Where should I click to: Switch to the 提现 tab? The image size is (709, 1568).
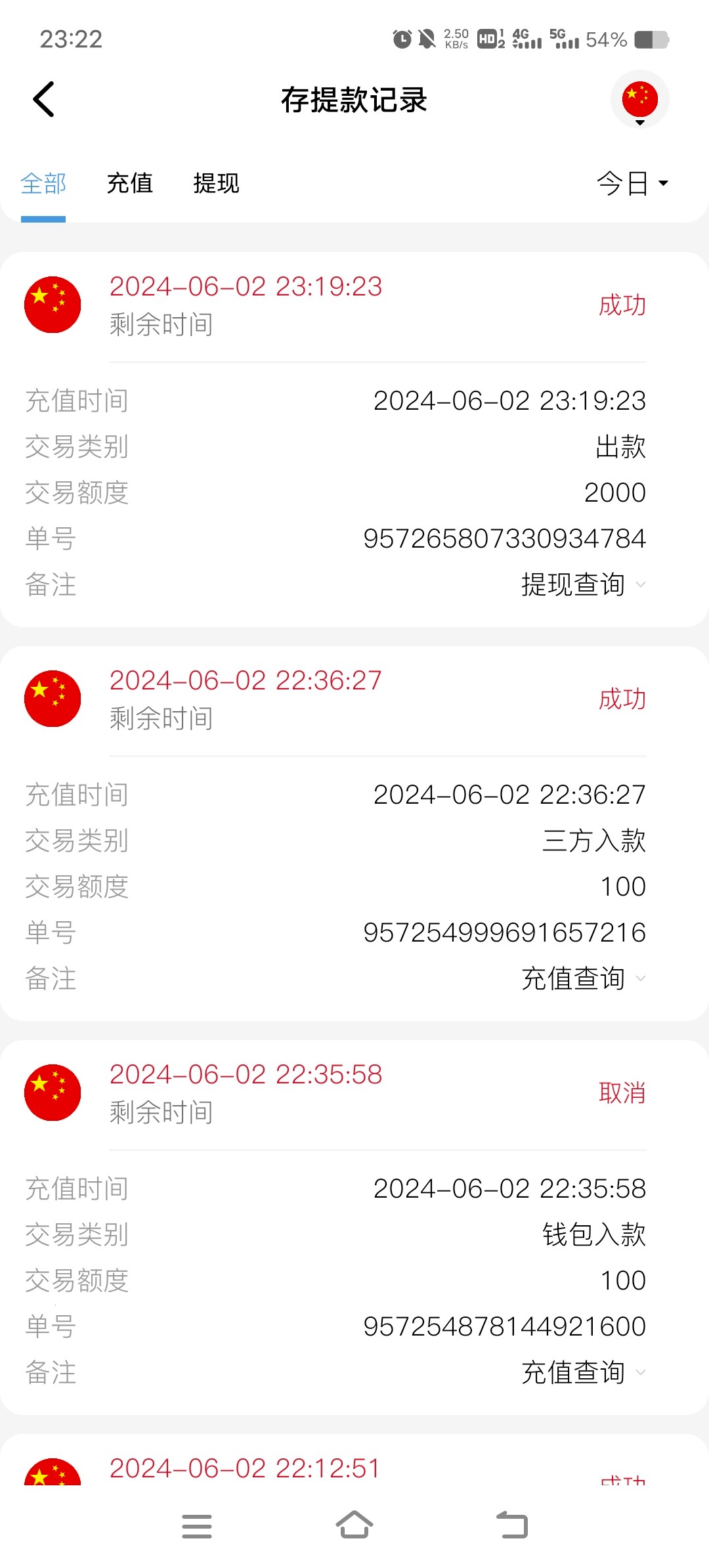coord(217,184)
